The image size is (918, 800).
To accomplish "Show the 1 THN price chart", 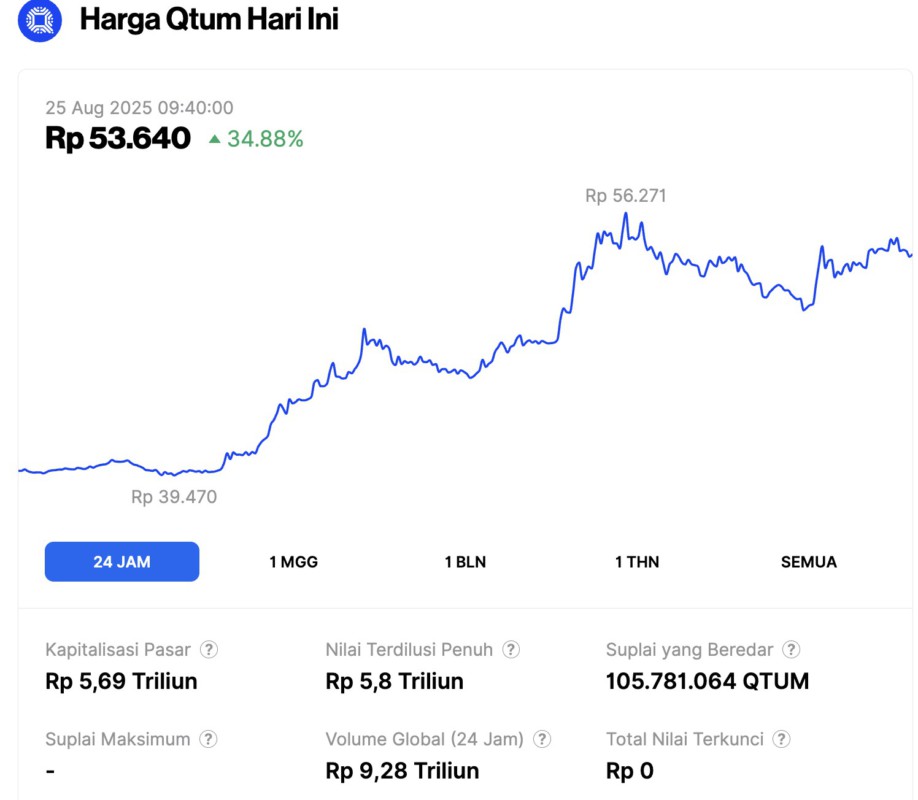I will pyautogui.click(x=637, y=562).
